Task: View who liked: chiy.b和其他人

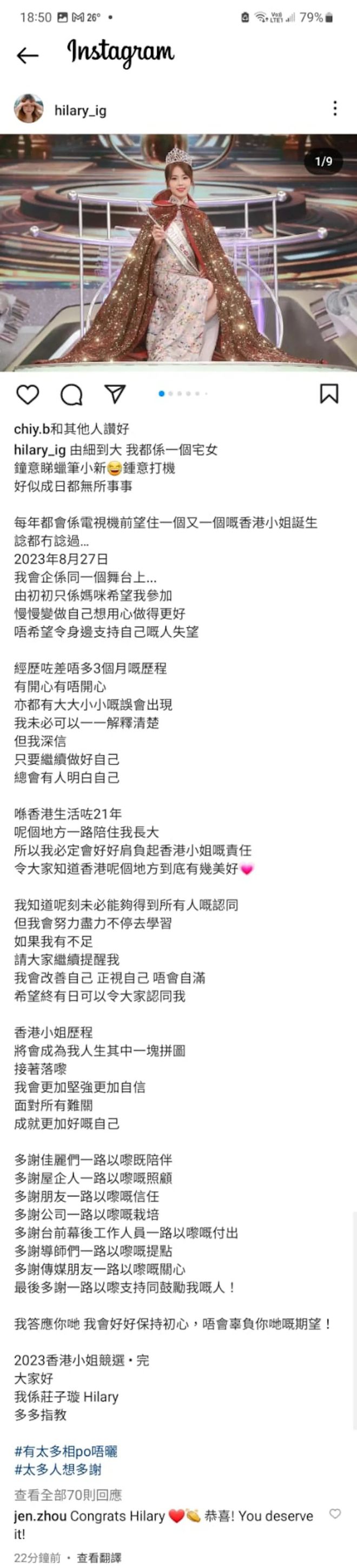Action: coord(71,429)
